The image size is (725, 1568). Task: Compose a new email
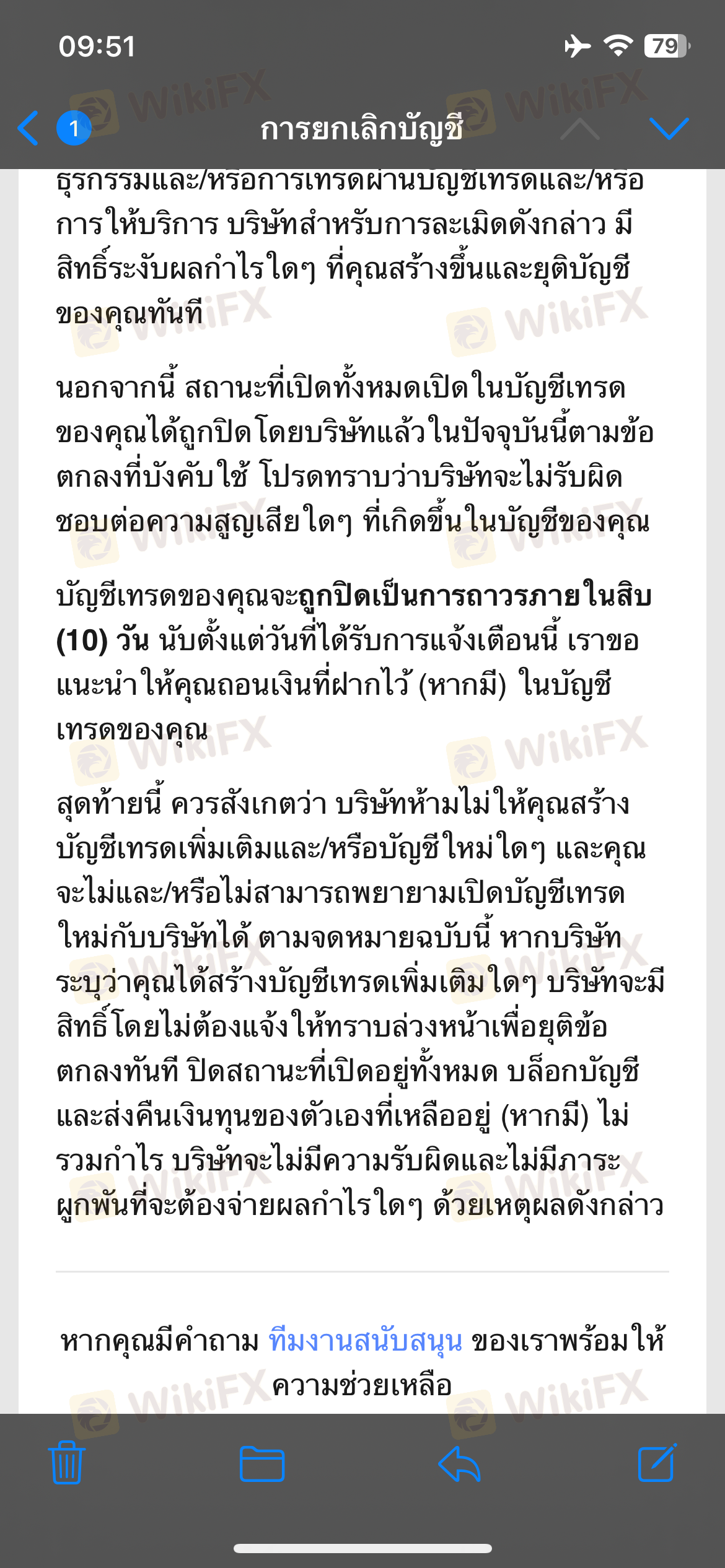click(657, 1463)
